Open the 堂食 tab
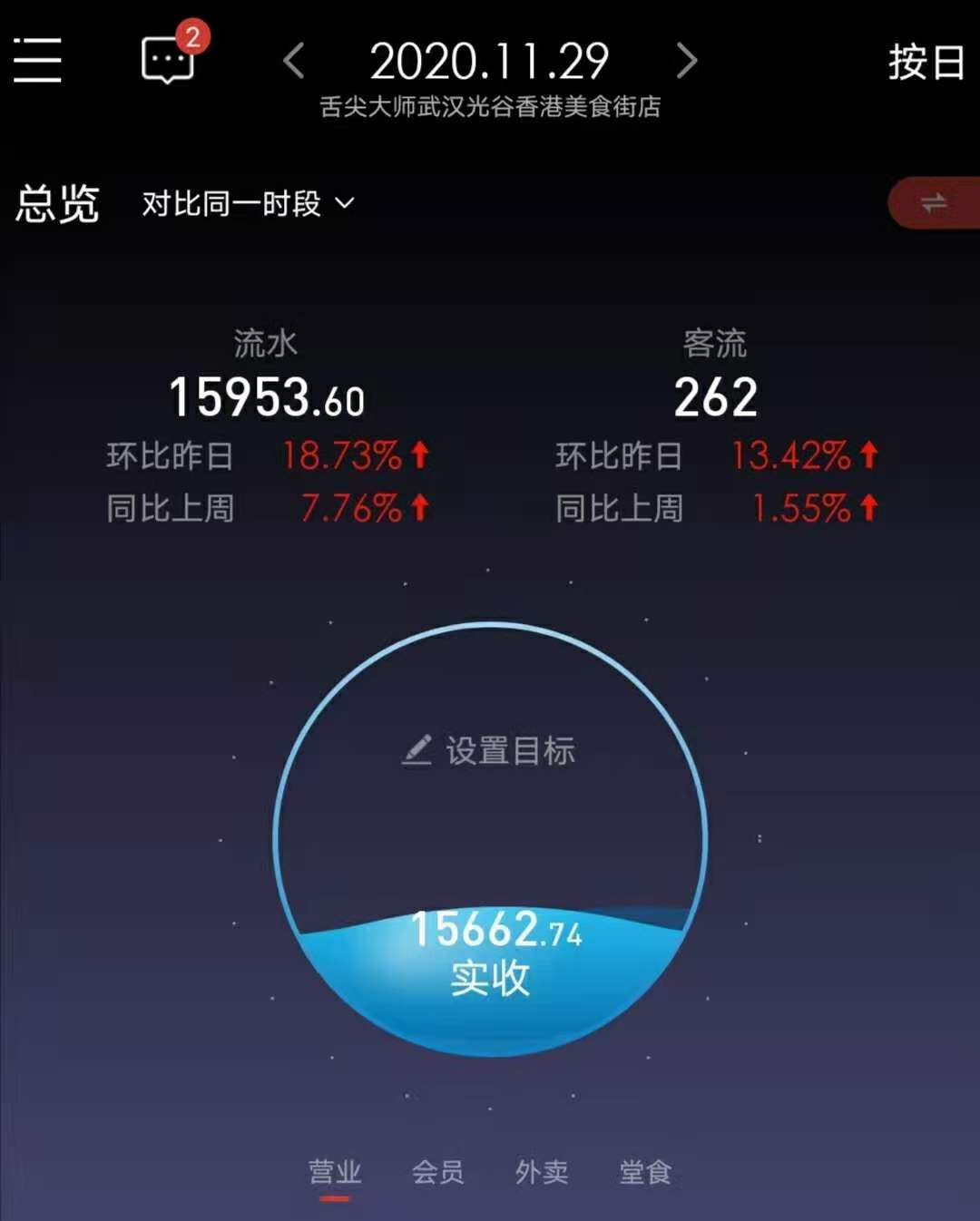 (x=646, y=1173)
